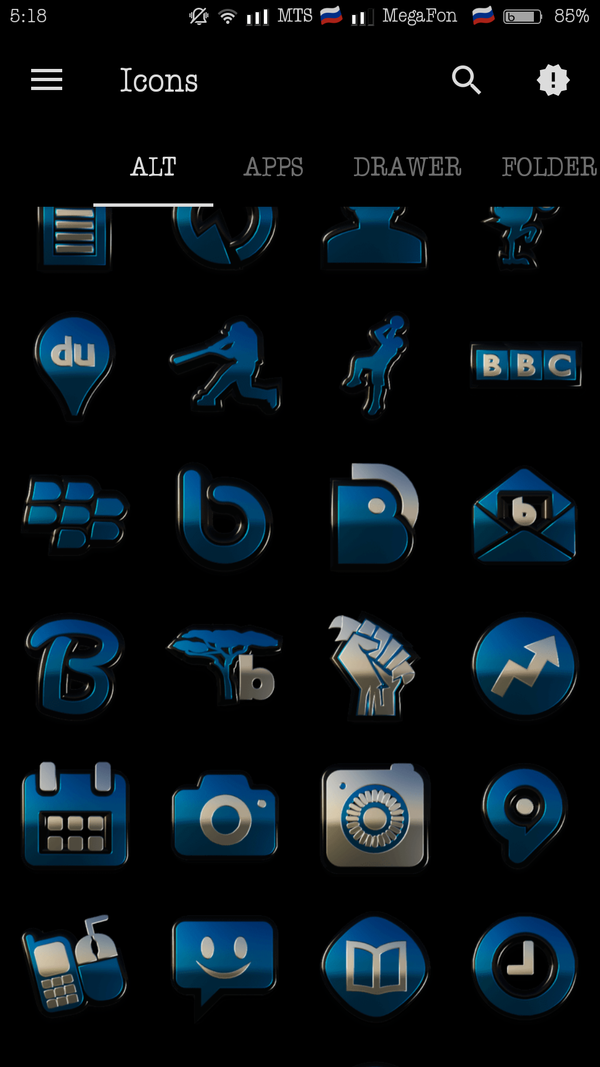Switch to the APPS tab

tap(273, 167)
